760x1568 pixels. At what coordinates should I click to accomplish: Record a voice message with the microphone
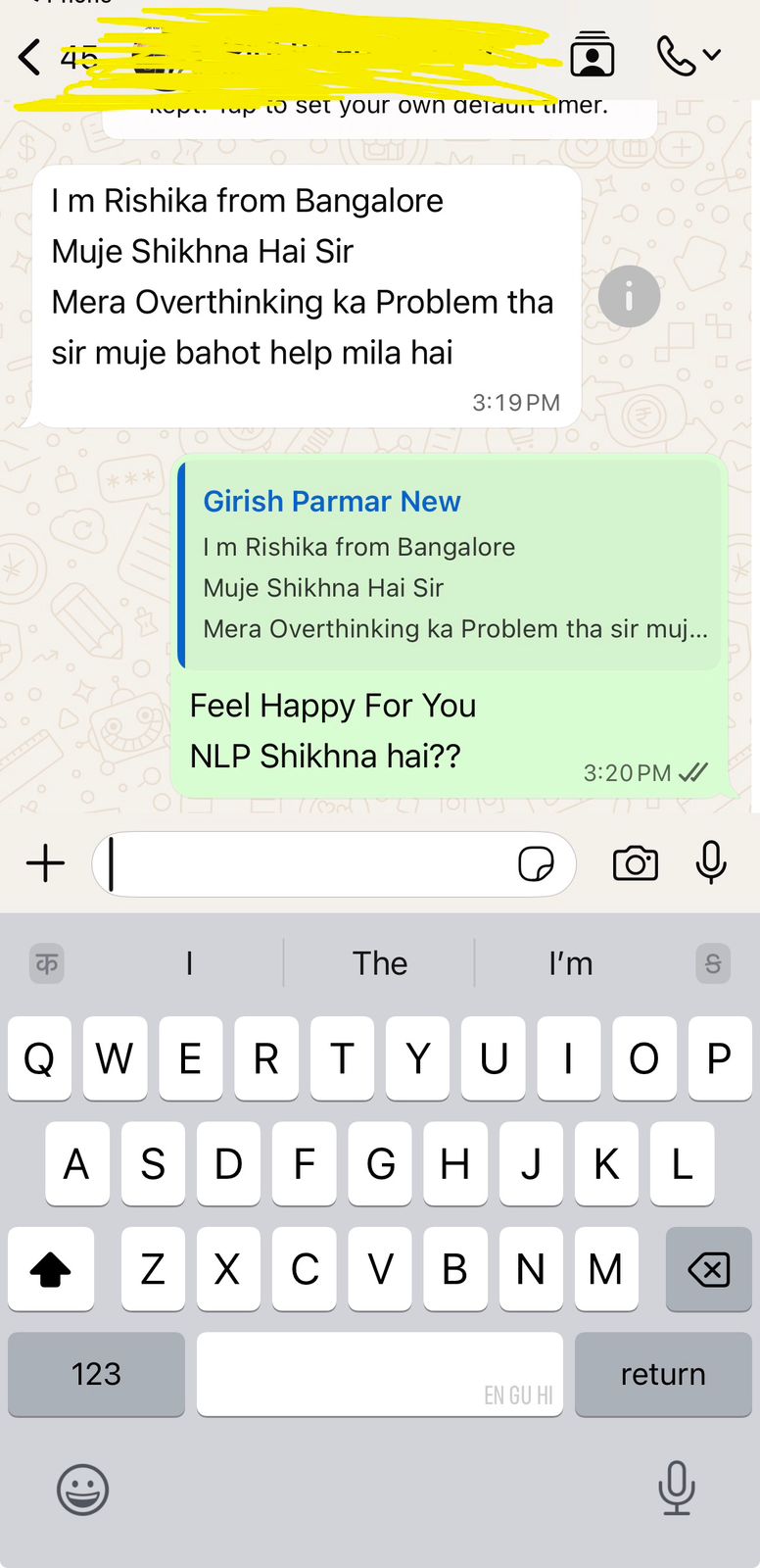(711, 863)
